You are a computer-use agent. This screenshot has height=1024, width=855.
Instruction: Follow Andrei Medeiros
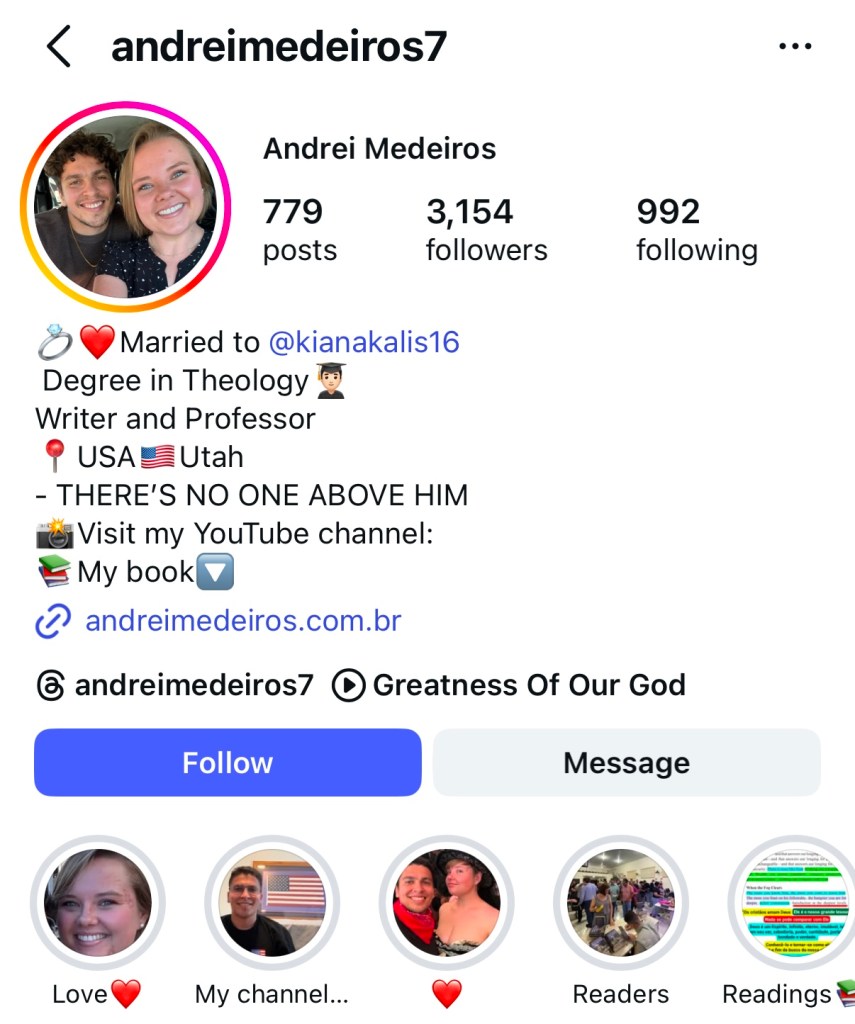coord(228,762)
